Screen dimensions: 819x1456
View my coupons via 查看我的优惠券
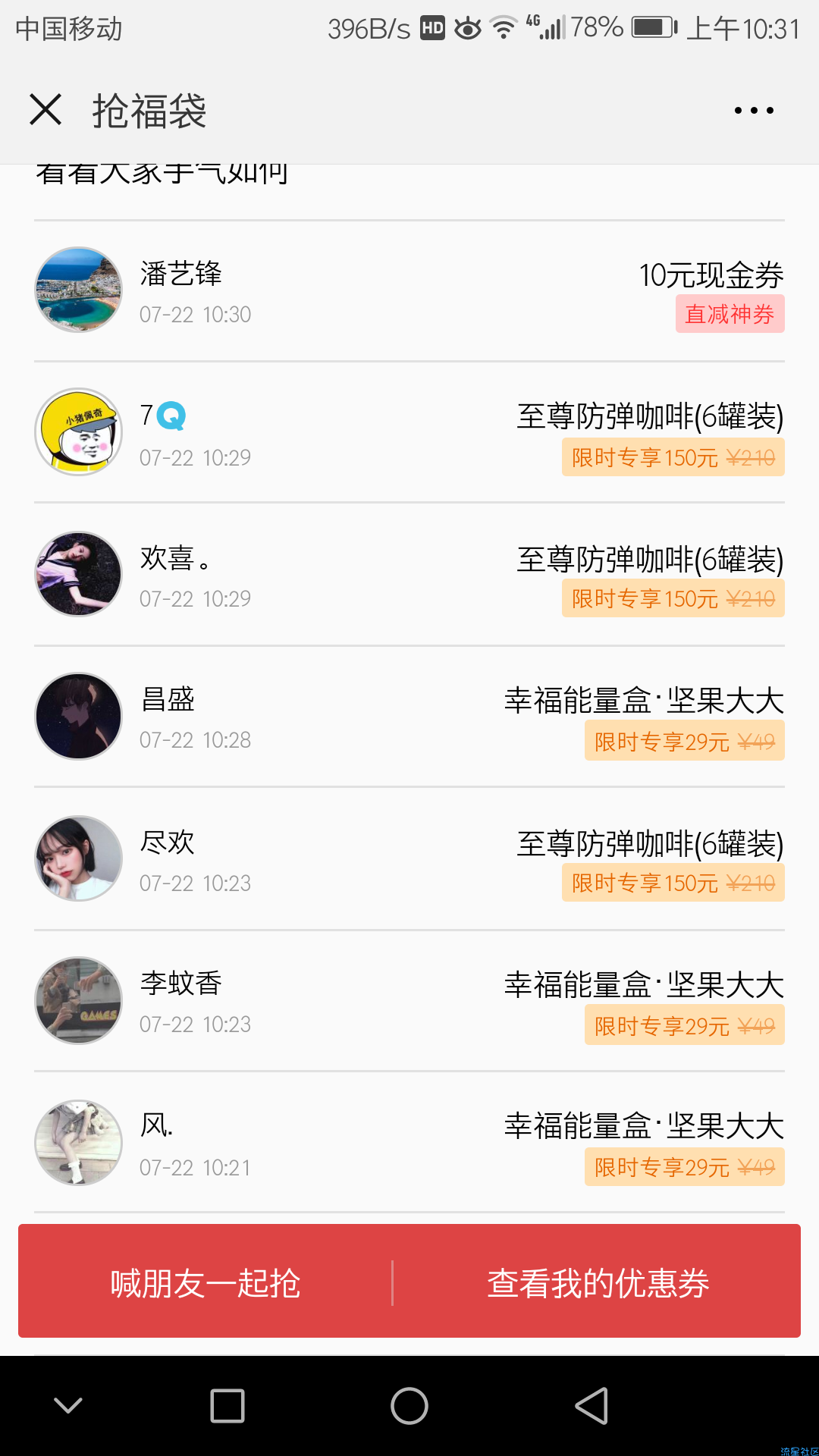tap(598, 1283)
